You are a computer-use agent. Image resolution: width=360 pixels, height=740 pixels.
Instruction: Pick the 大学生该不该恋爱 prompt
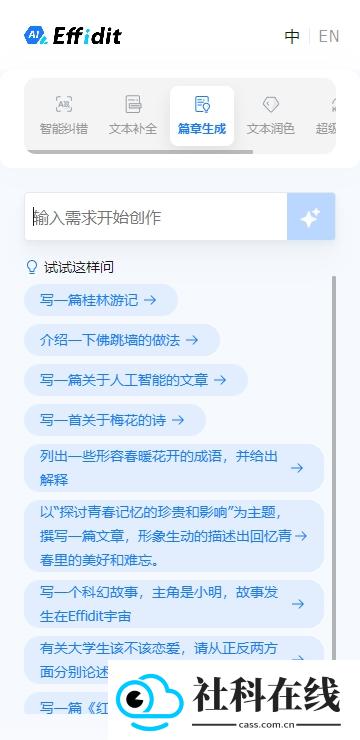click(x=174, y=660)
